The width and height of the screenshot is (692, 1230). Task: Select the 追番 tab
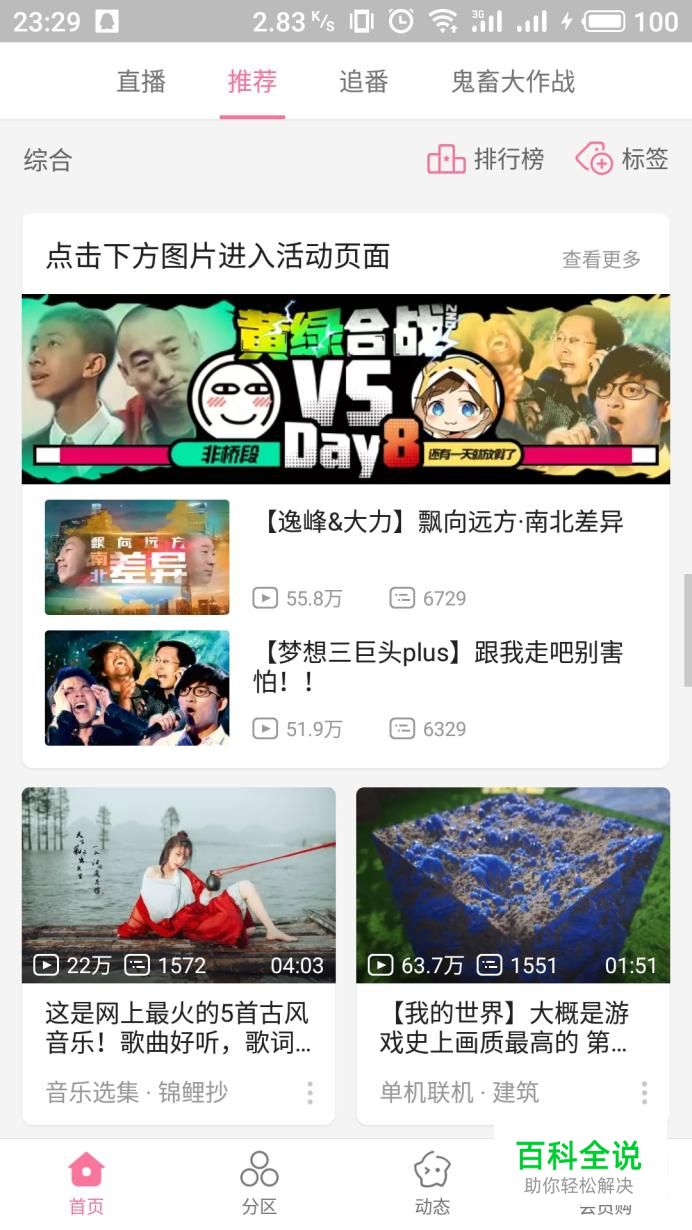coord(363,82)
